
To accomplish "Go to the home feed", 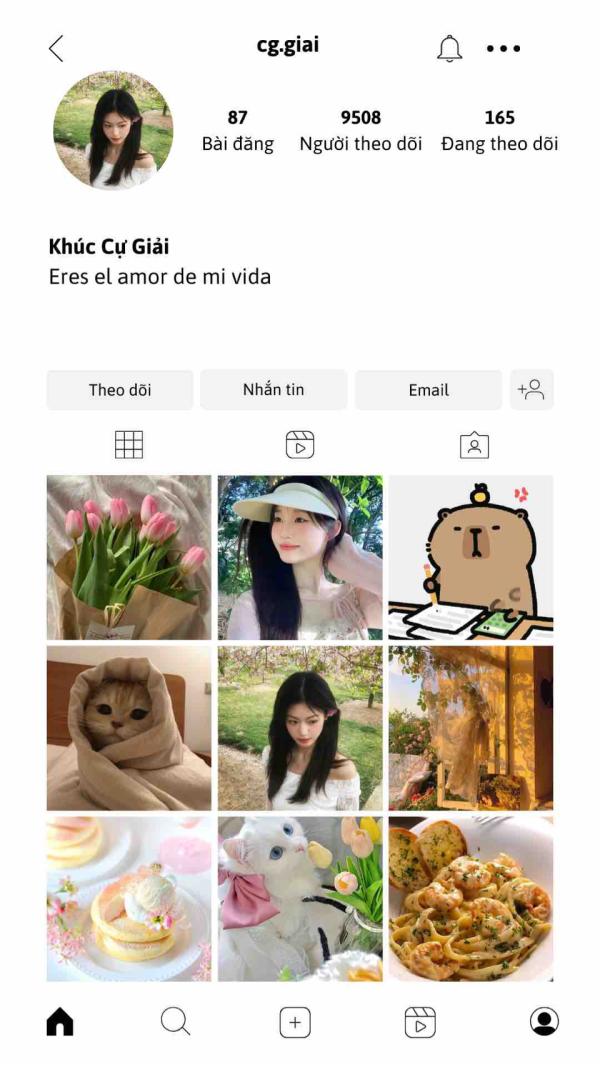I will pos(60,1021).
